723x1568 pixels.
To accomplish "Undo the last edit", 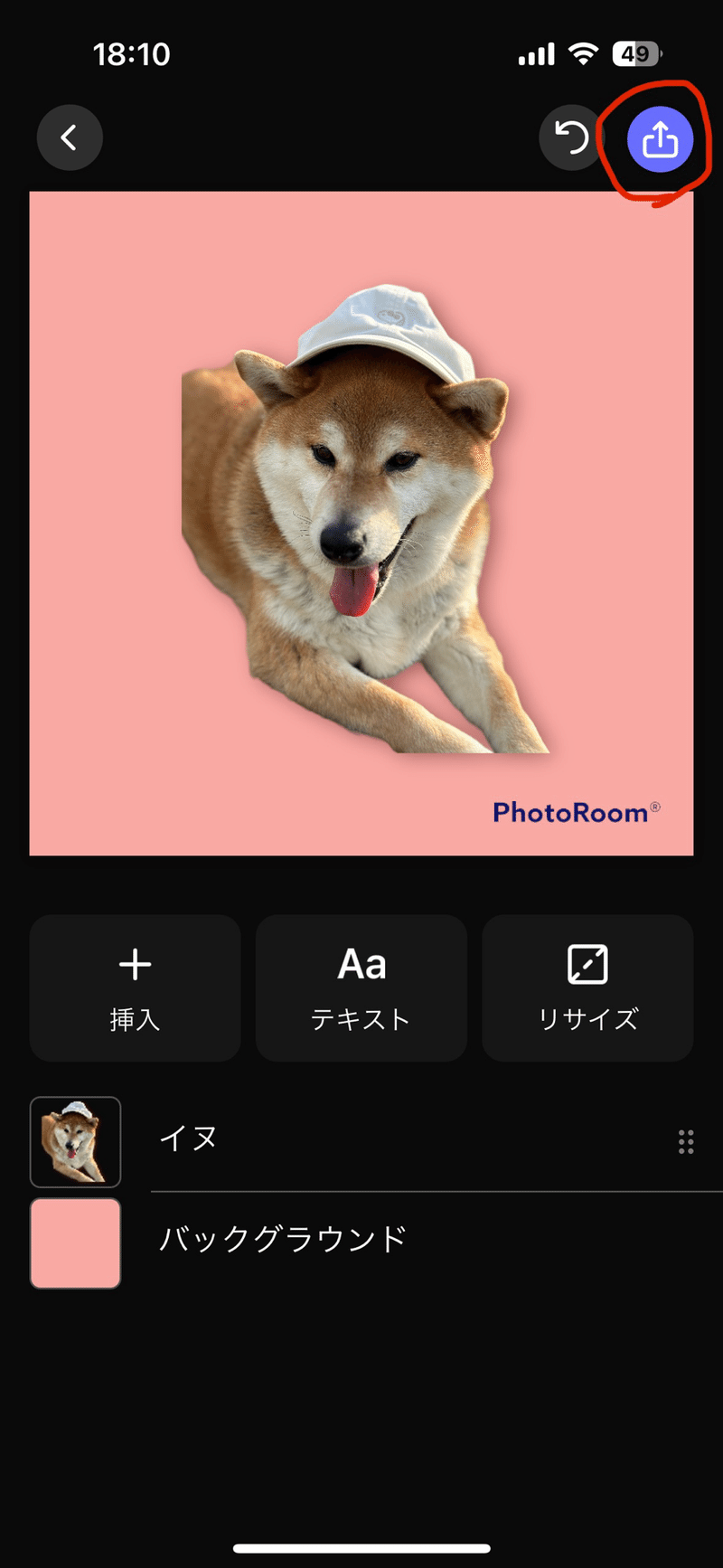I will click(571, 137).
